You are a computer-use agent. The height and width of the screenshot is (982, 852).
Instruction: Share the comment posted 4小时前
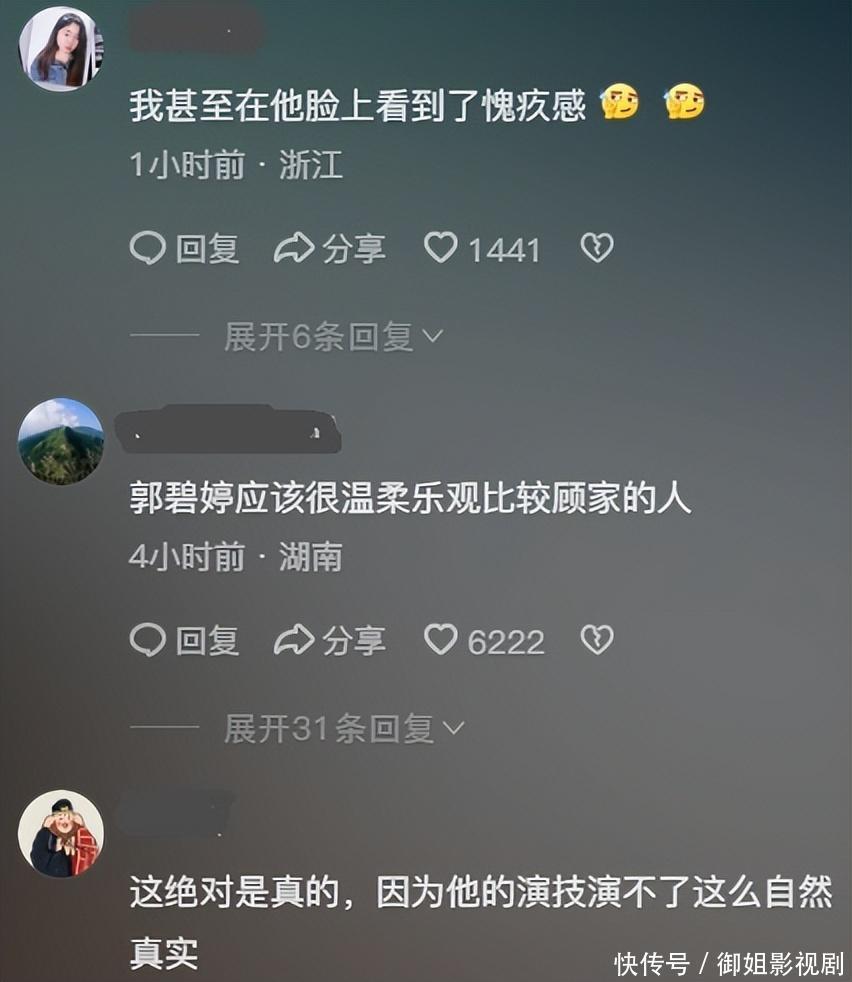tap(330, 640)
